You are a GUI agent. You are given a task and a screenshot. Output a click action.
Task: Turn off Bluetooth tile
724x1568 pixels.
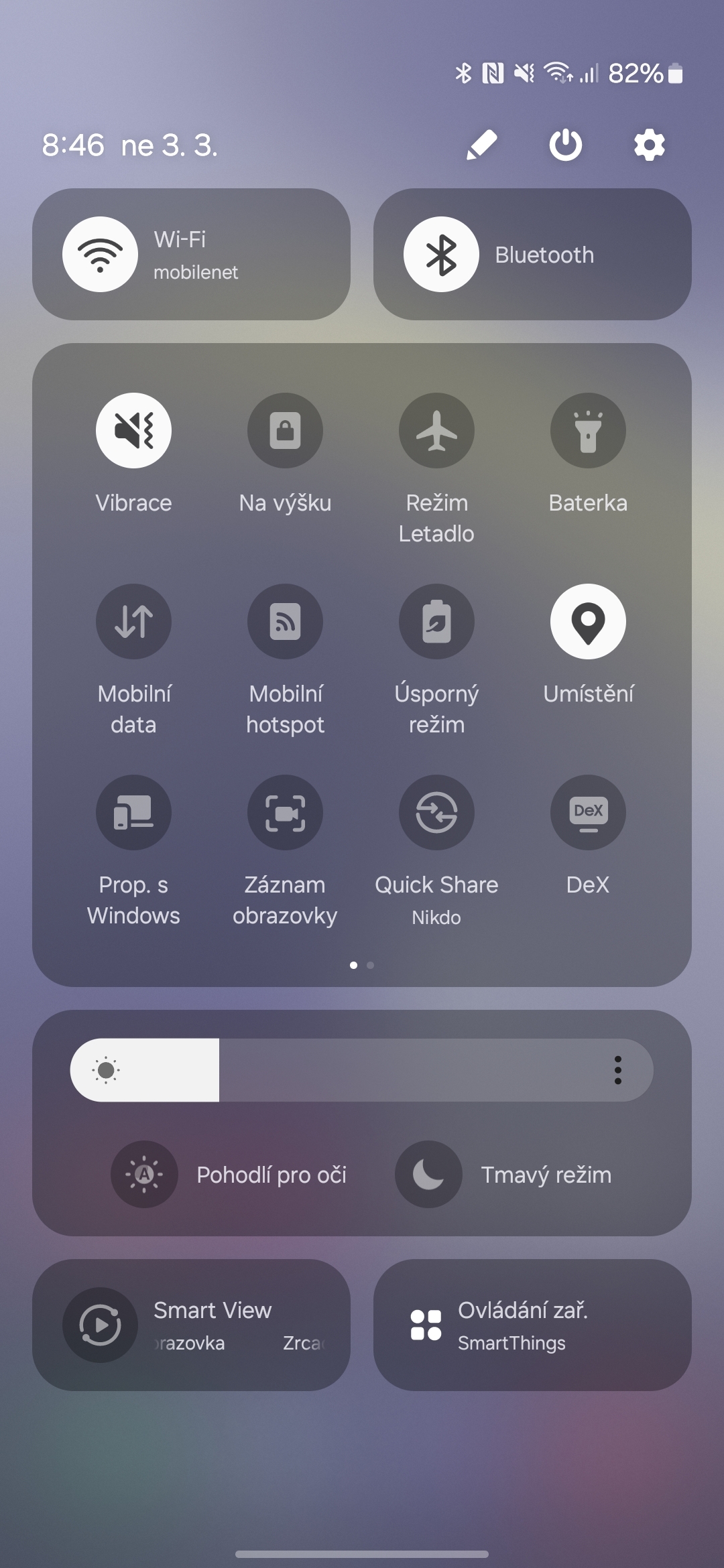coord(441,255)
